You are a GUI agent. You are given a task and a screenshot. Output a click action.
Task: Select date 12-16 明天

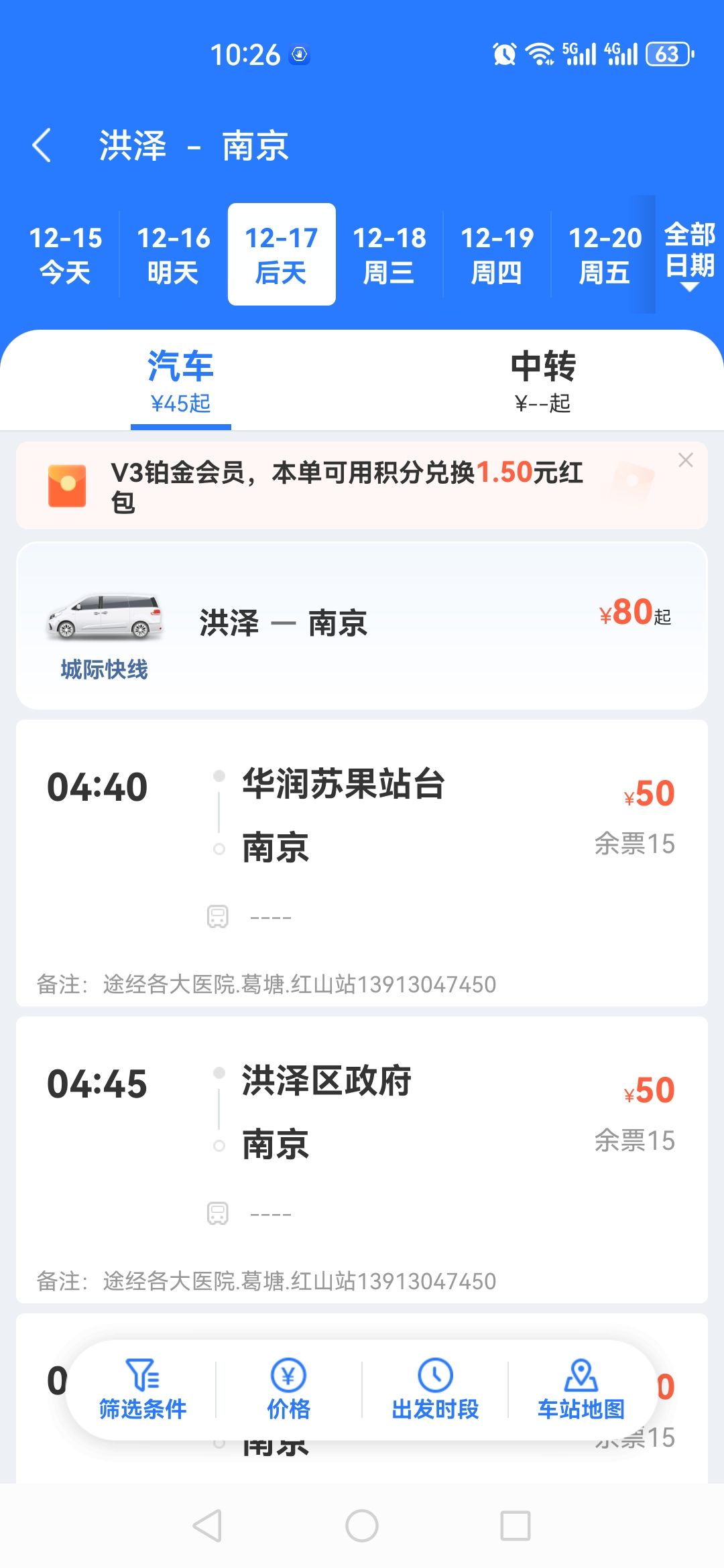tap(174, 255)
